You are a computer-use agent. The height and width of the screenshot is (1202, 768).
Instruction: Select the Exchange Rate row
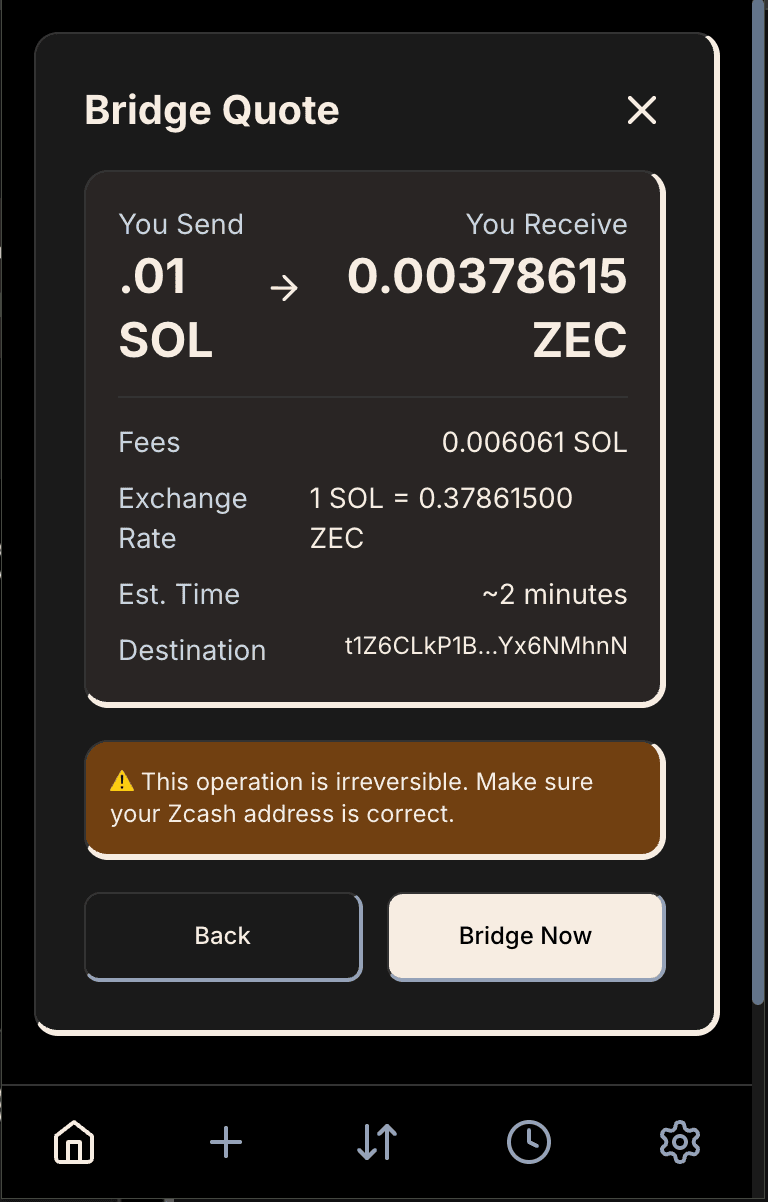point(375,517)
